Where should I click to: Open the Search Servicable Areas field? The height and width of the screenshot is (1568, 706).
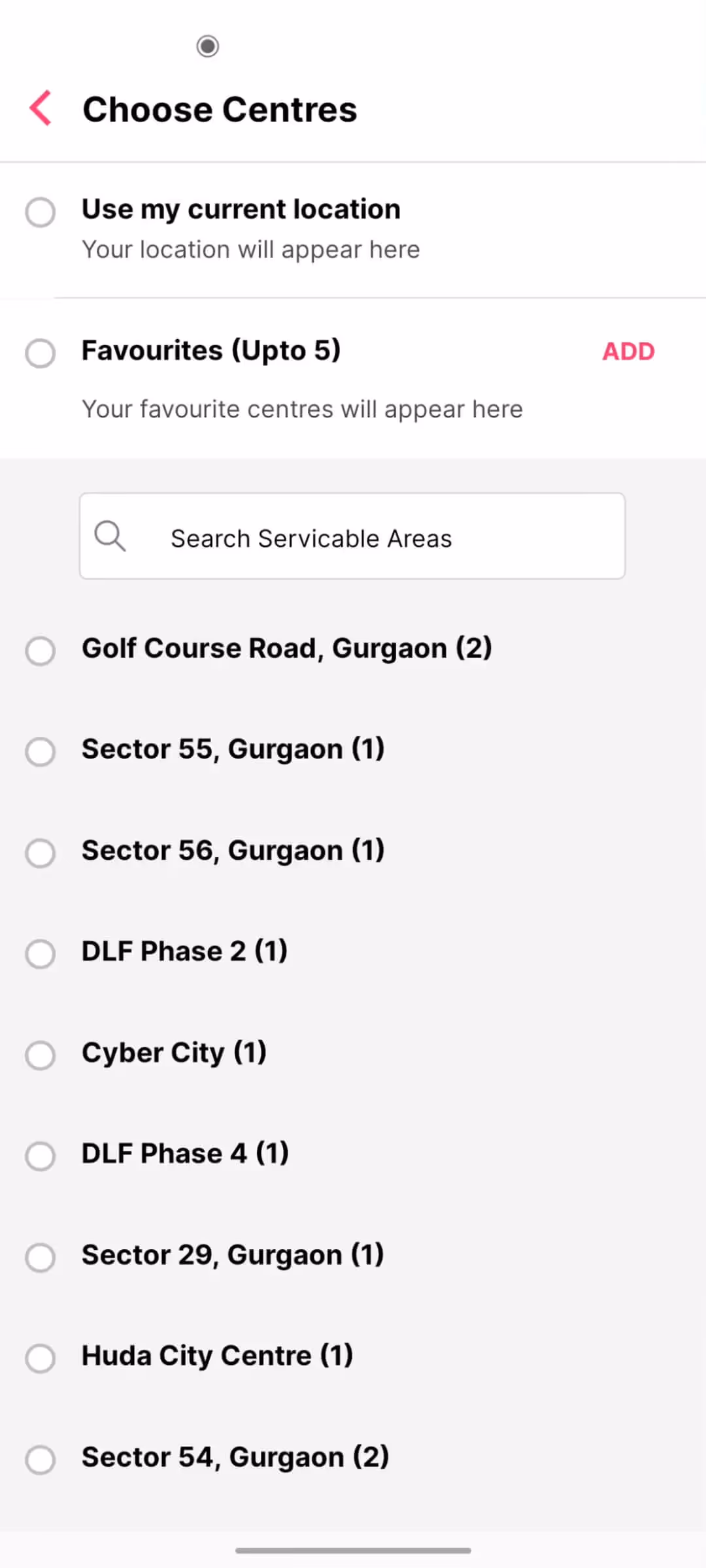click(352, 536)
